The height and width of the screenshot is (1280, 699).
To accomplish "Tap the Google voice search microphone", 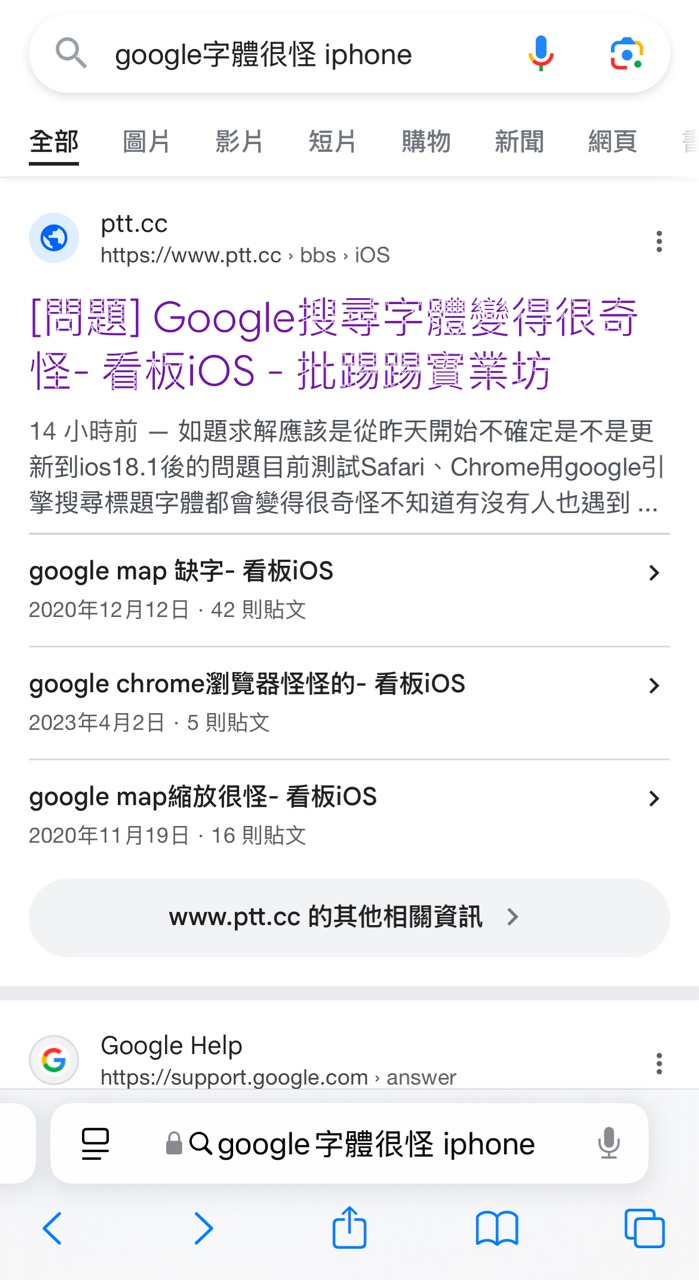I will coord(541,53).
